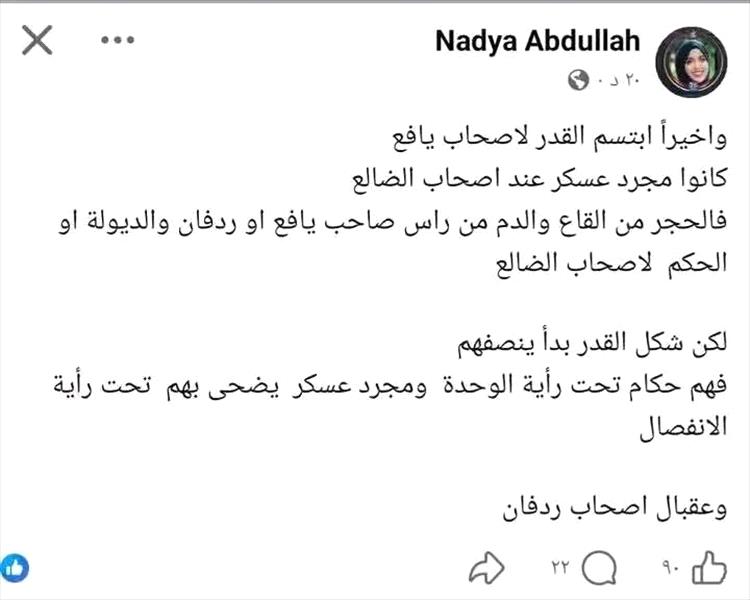Share this post using the arrow icon
The height and width of the screenshot is (600, 750).
485,569
